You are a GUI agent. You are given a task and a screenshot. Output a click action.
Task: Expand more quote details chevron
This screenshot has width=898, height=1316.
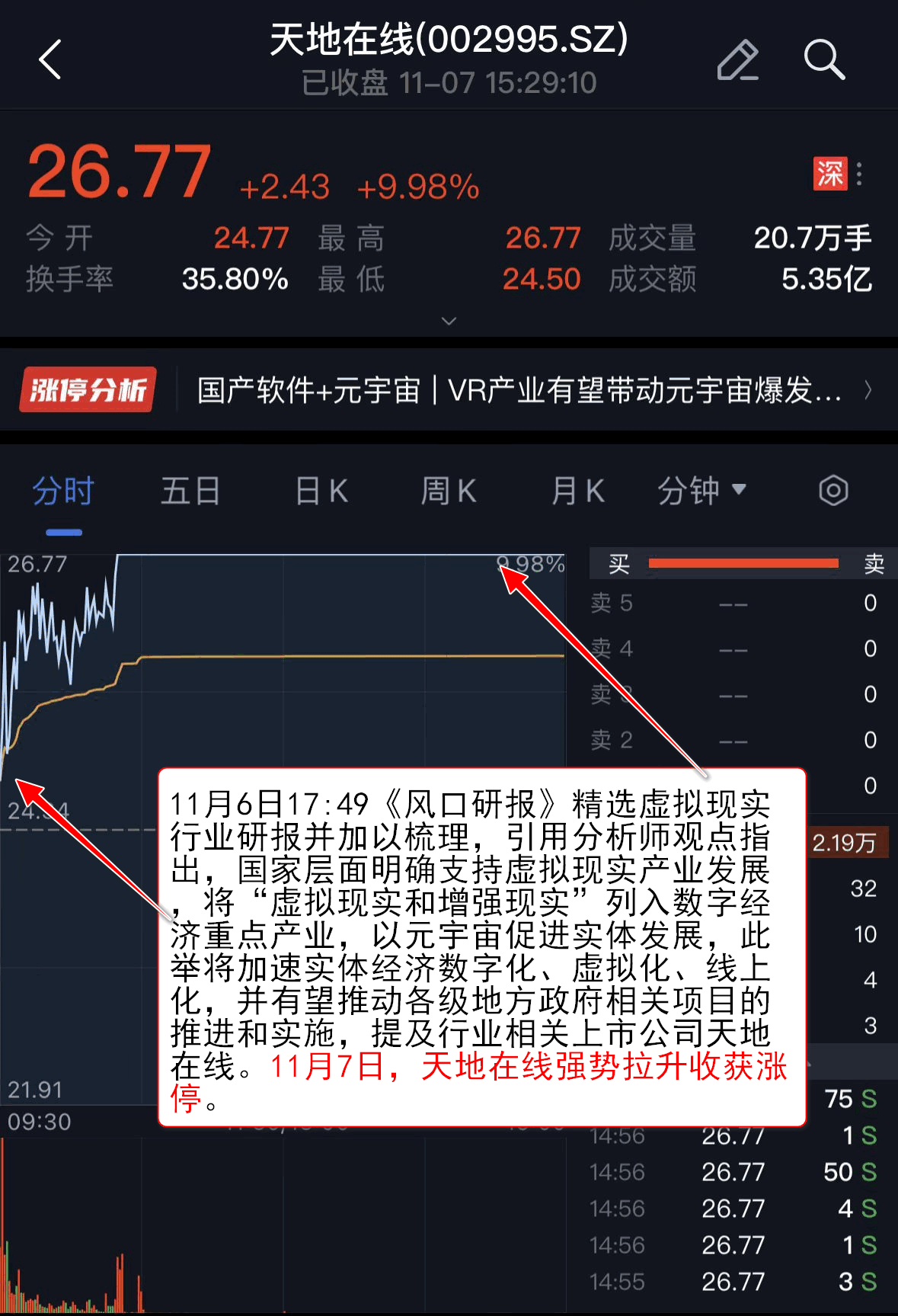pyautogui.click(x=449, y=321)
